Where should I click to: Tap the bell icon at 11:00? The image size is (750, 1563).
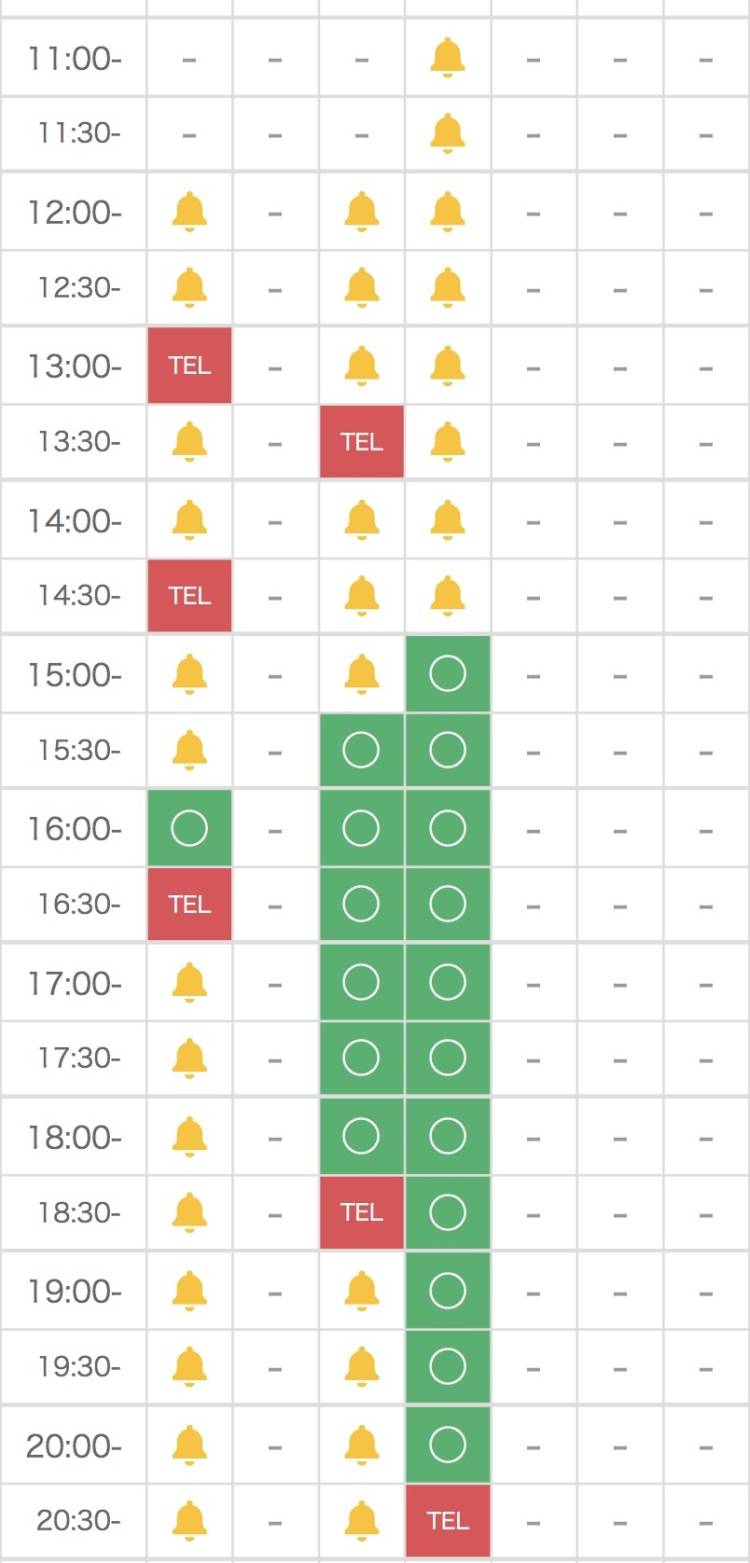pos(447,58)
